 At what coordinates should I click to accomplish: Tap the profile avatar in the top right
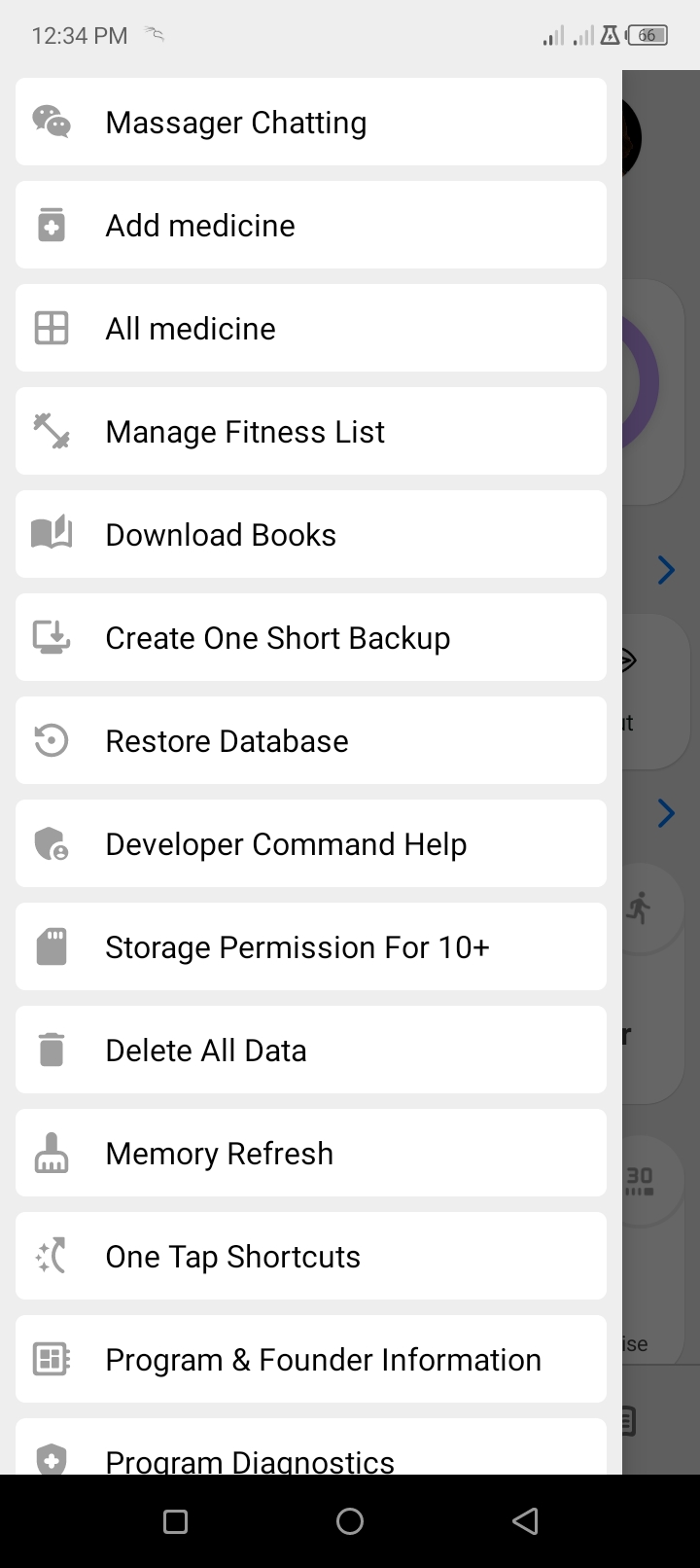[633, 138]
